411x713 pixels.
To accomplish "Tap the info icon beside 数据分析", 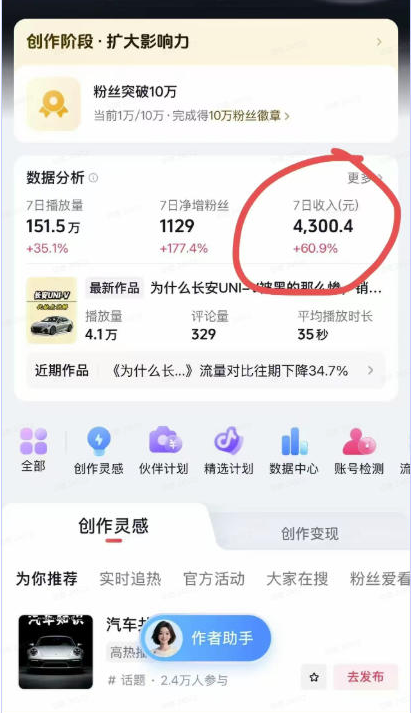I will pyautogui.click(x=93, y=178).
